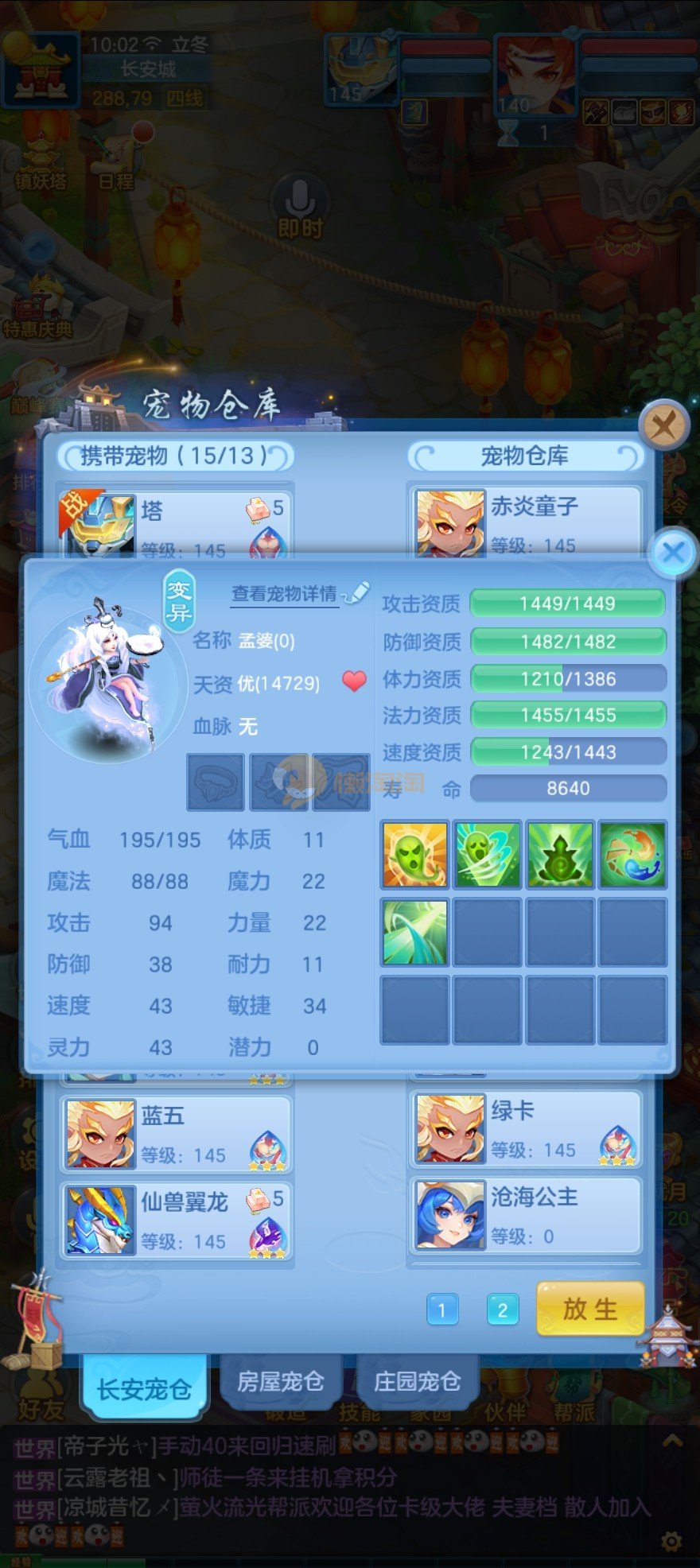The image size is (700, 1568).
Task: Go to warehouse page 2
Action: tap(502, 1310)
